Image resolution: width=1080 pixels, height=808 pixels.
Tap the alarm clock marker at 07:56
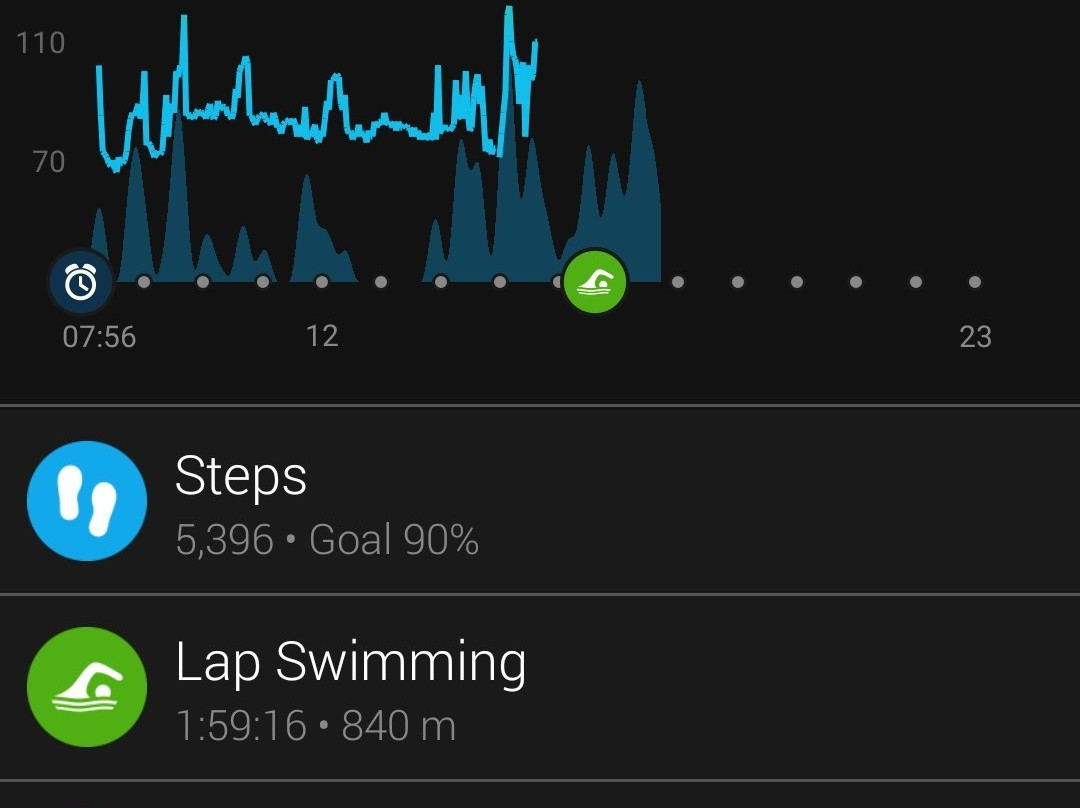click(81, 282)
